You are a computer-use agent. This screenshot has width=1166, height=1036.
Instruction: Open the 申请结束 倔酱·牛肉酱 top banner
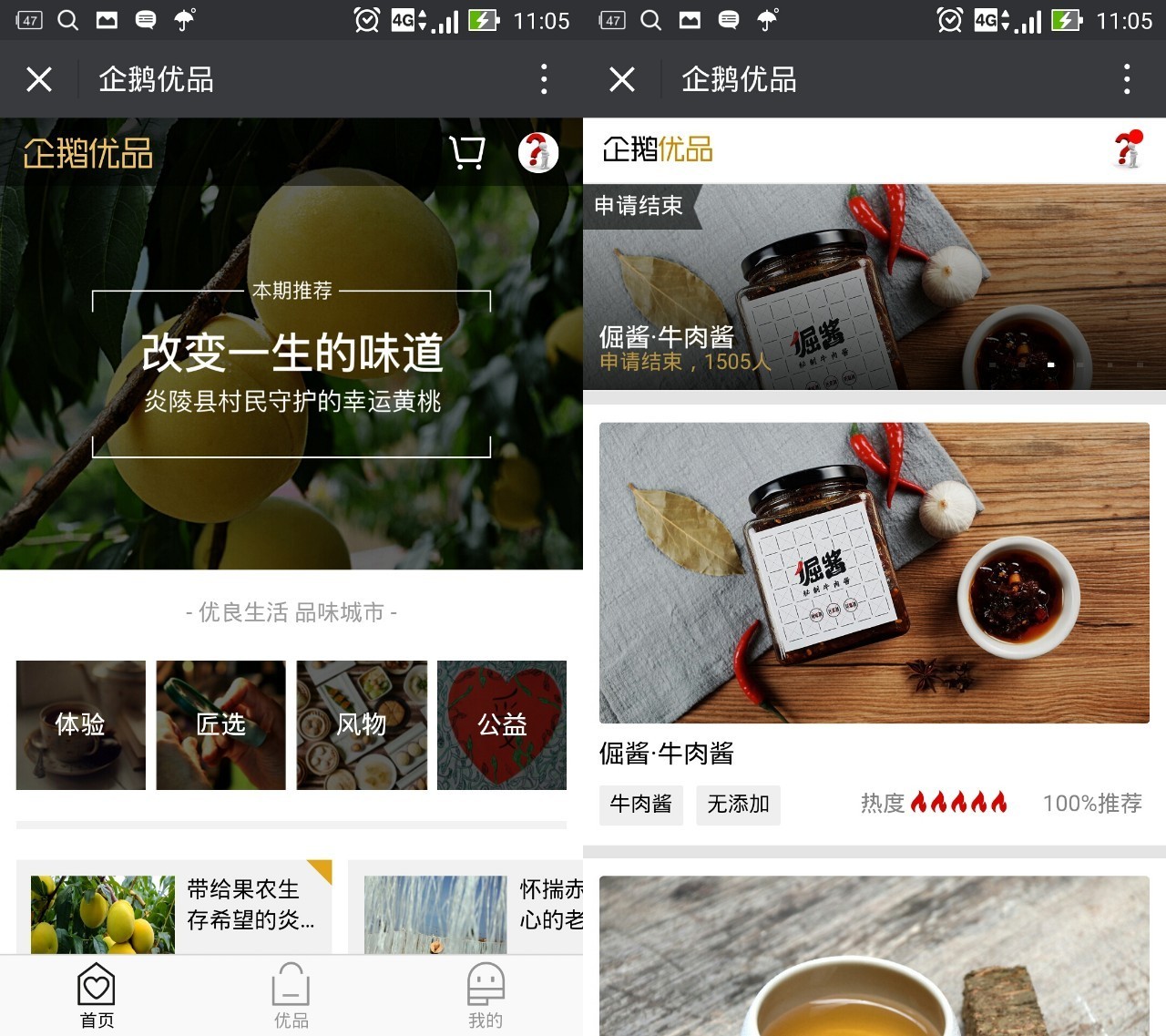(x=874, y=287)
